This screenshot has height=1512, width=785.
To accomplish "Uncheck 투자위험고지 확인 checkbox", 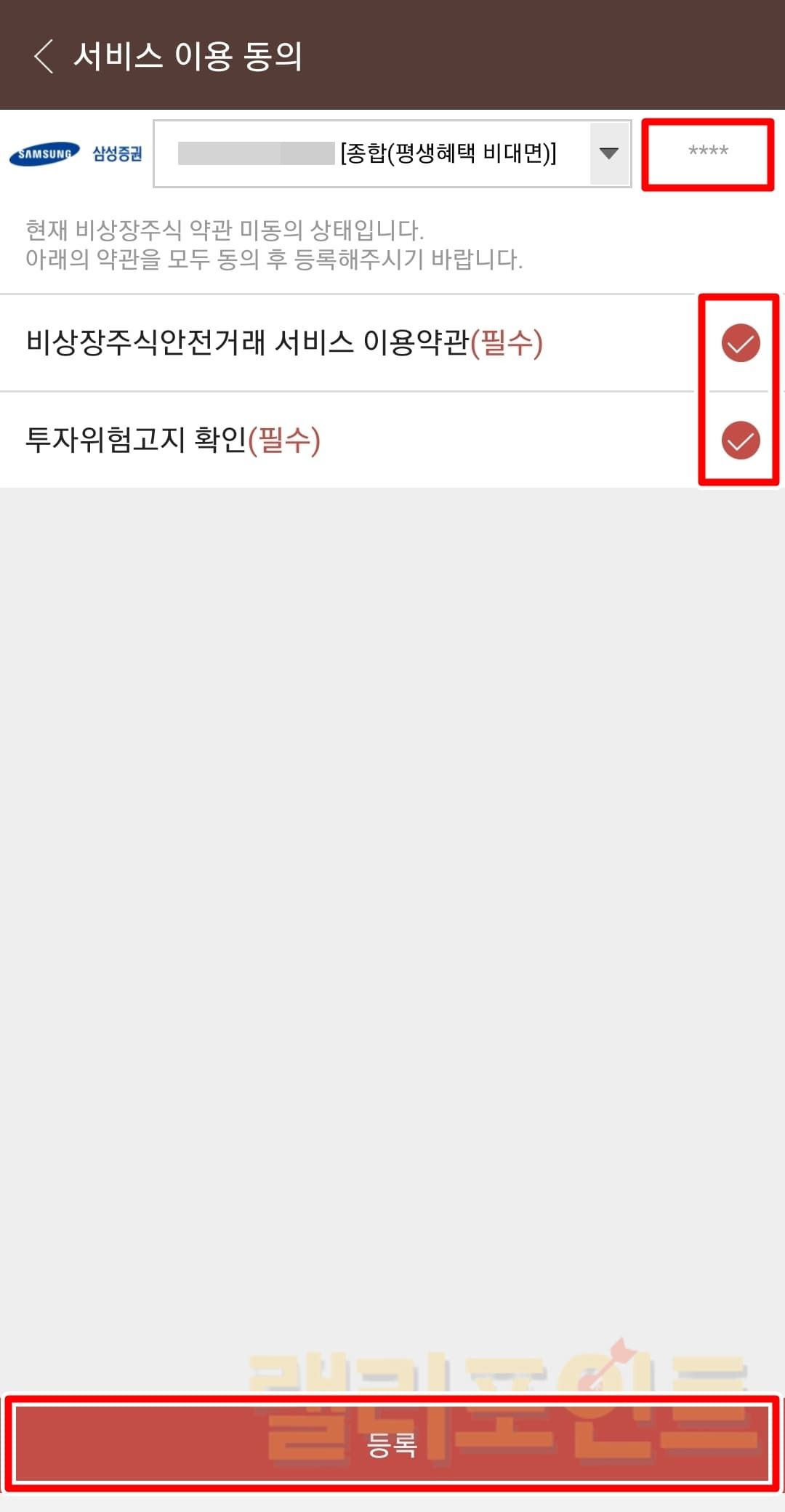I will pos(740,441).
